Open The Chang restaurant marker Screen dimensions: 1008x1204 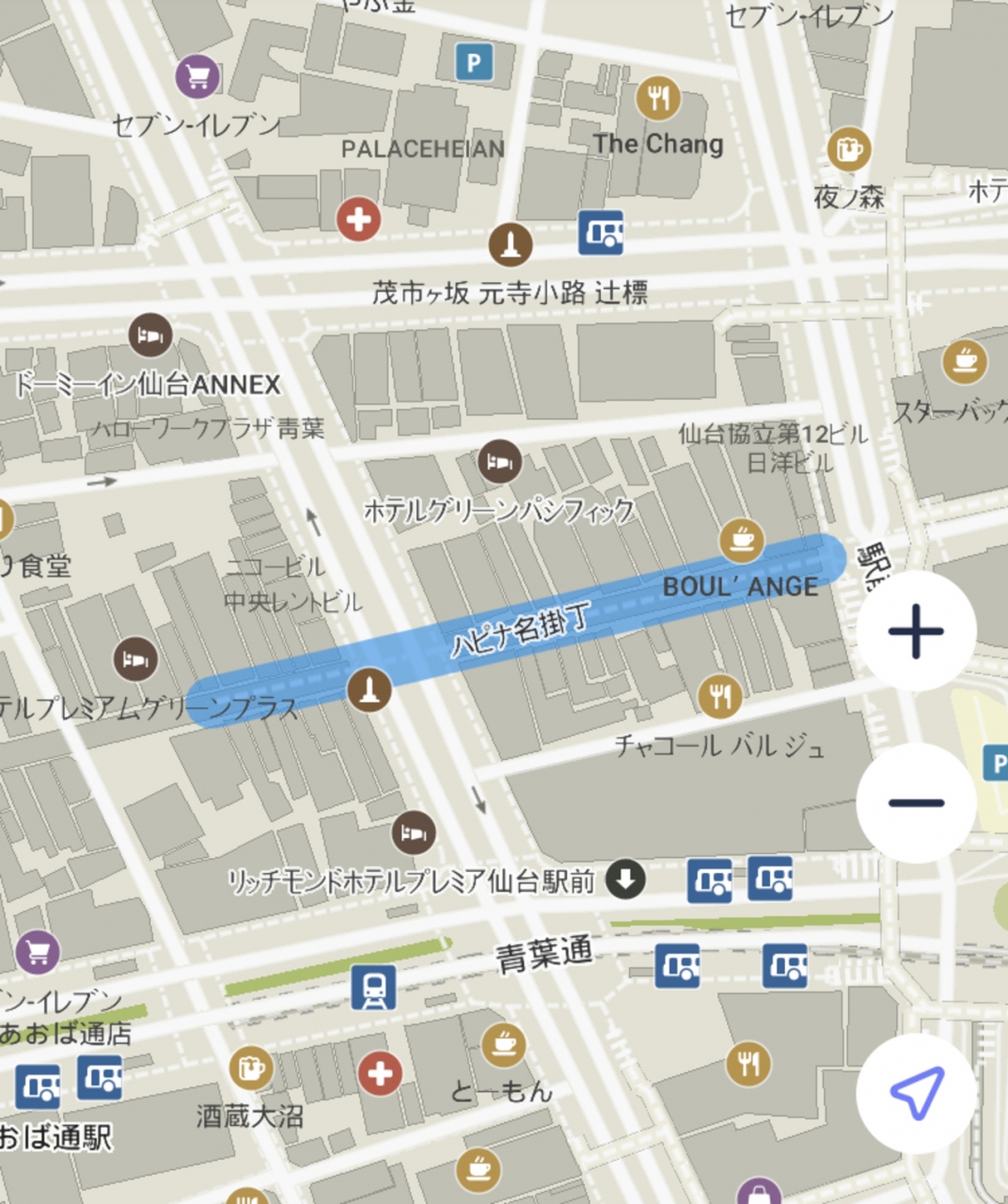(x=658, y=97)
